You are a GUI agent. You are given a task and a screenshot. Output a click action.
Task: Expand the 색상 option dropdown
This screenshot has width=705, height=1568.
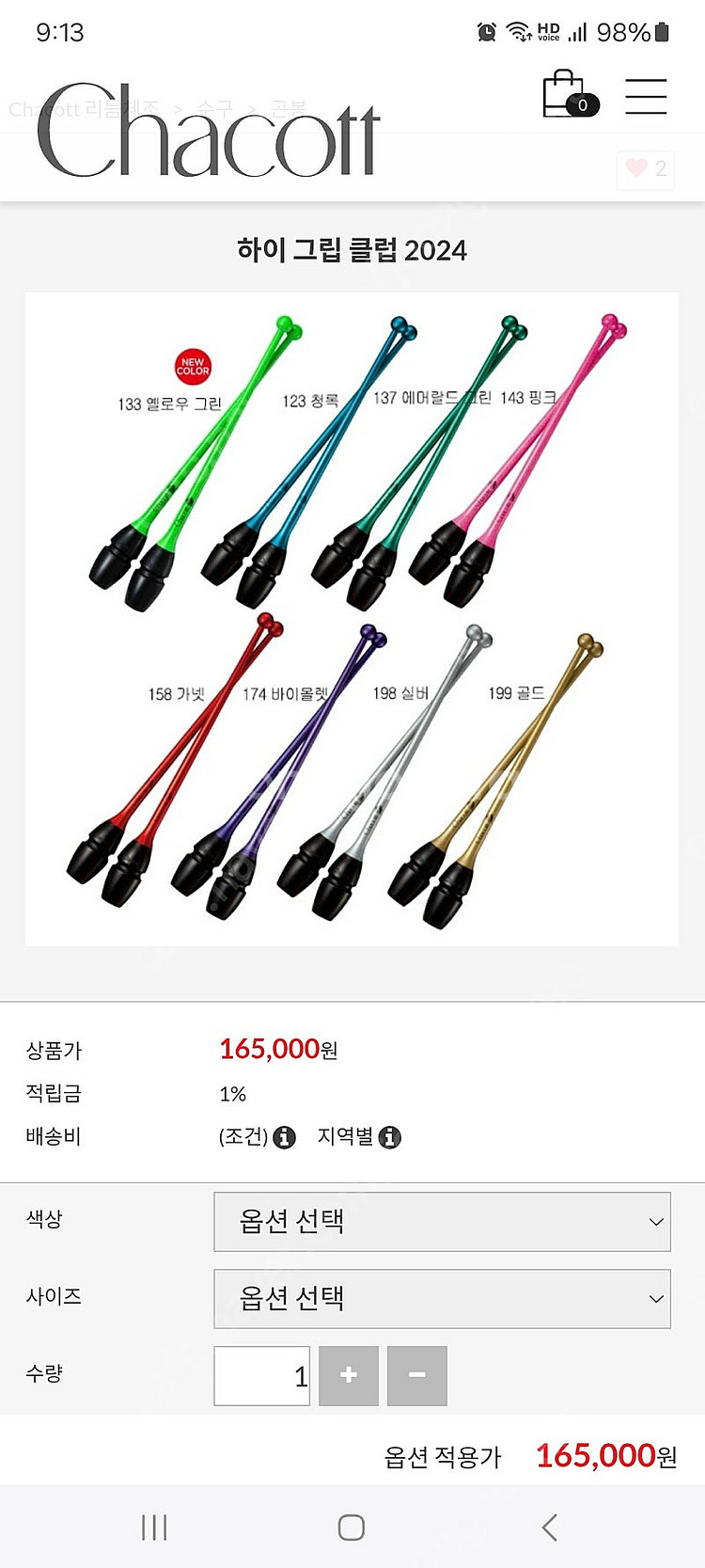coord(442,1222)
